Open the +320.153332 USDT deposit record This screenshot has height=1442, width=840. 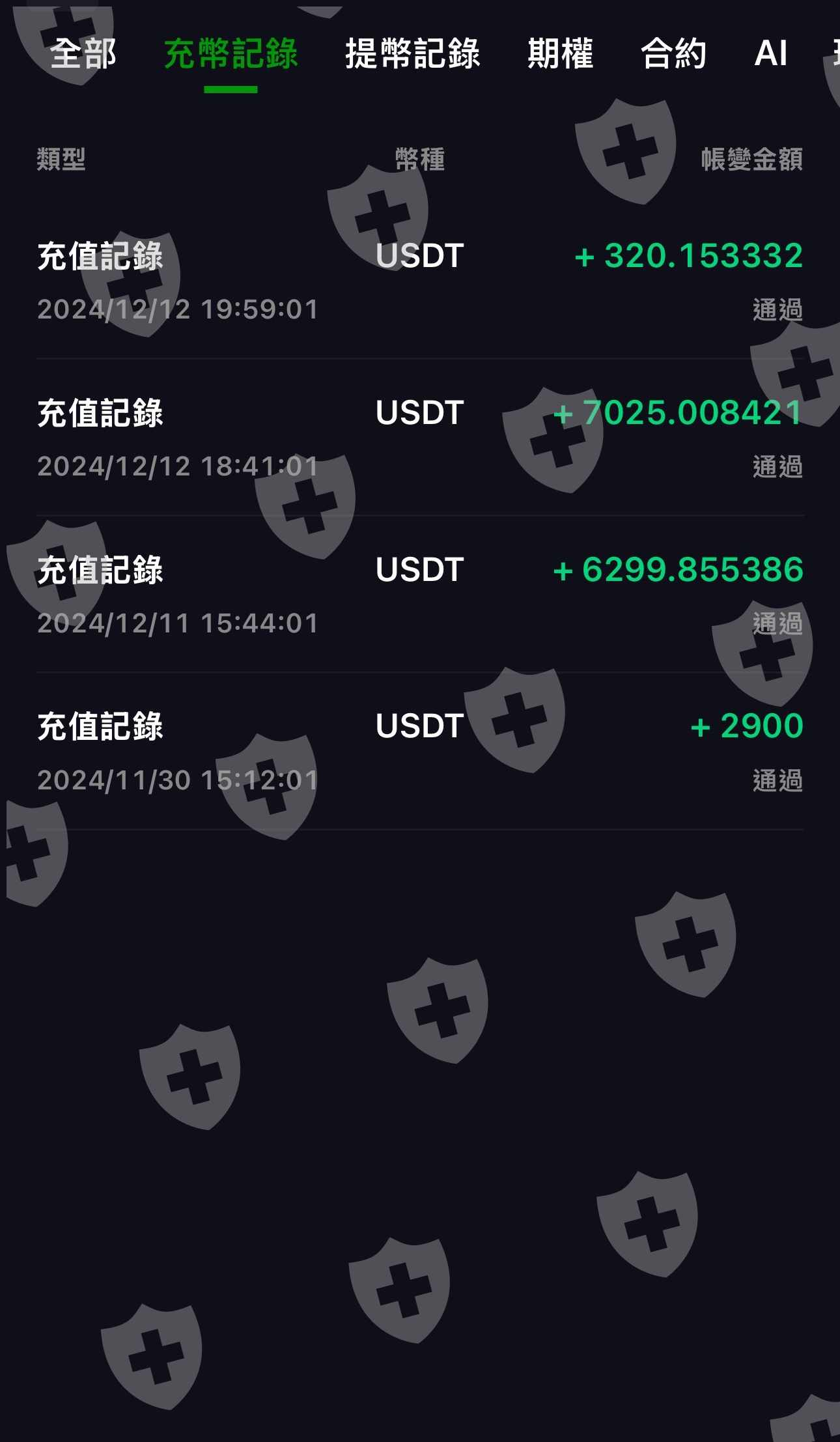pos(420,281)
